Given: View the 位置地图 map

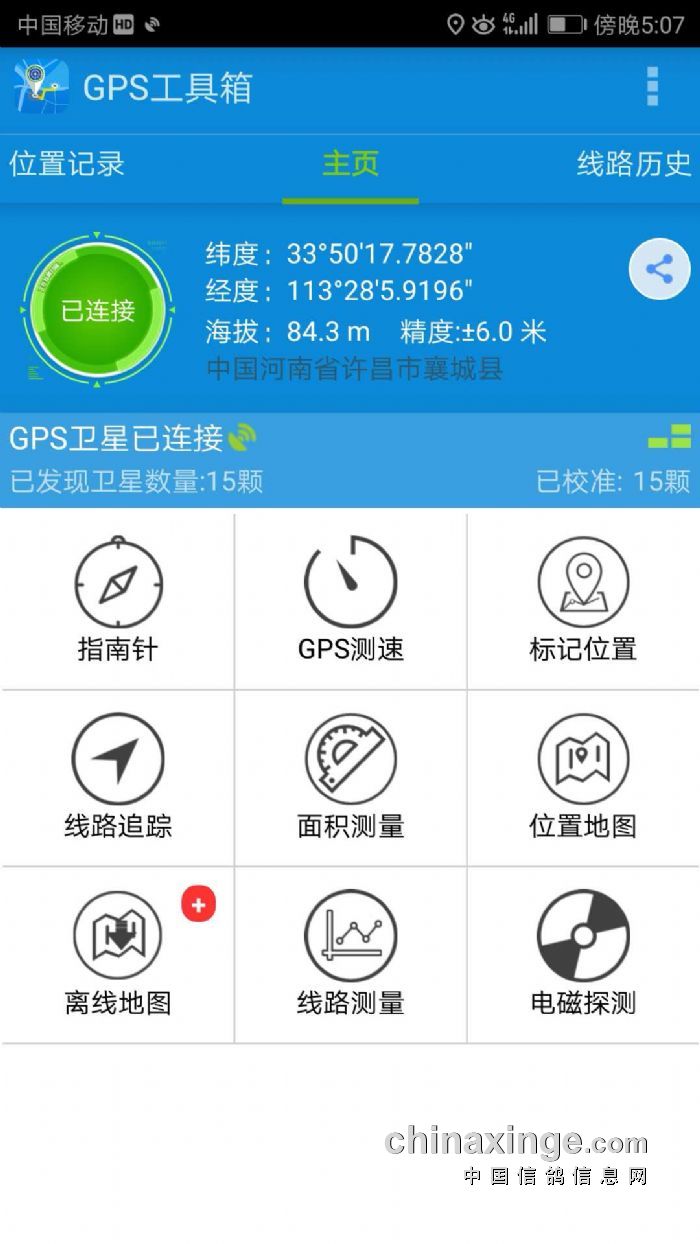Looking at the screenshot, I should 583,777.
